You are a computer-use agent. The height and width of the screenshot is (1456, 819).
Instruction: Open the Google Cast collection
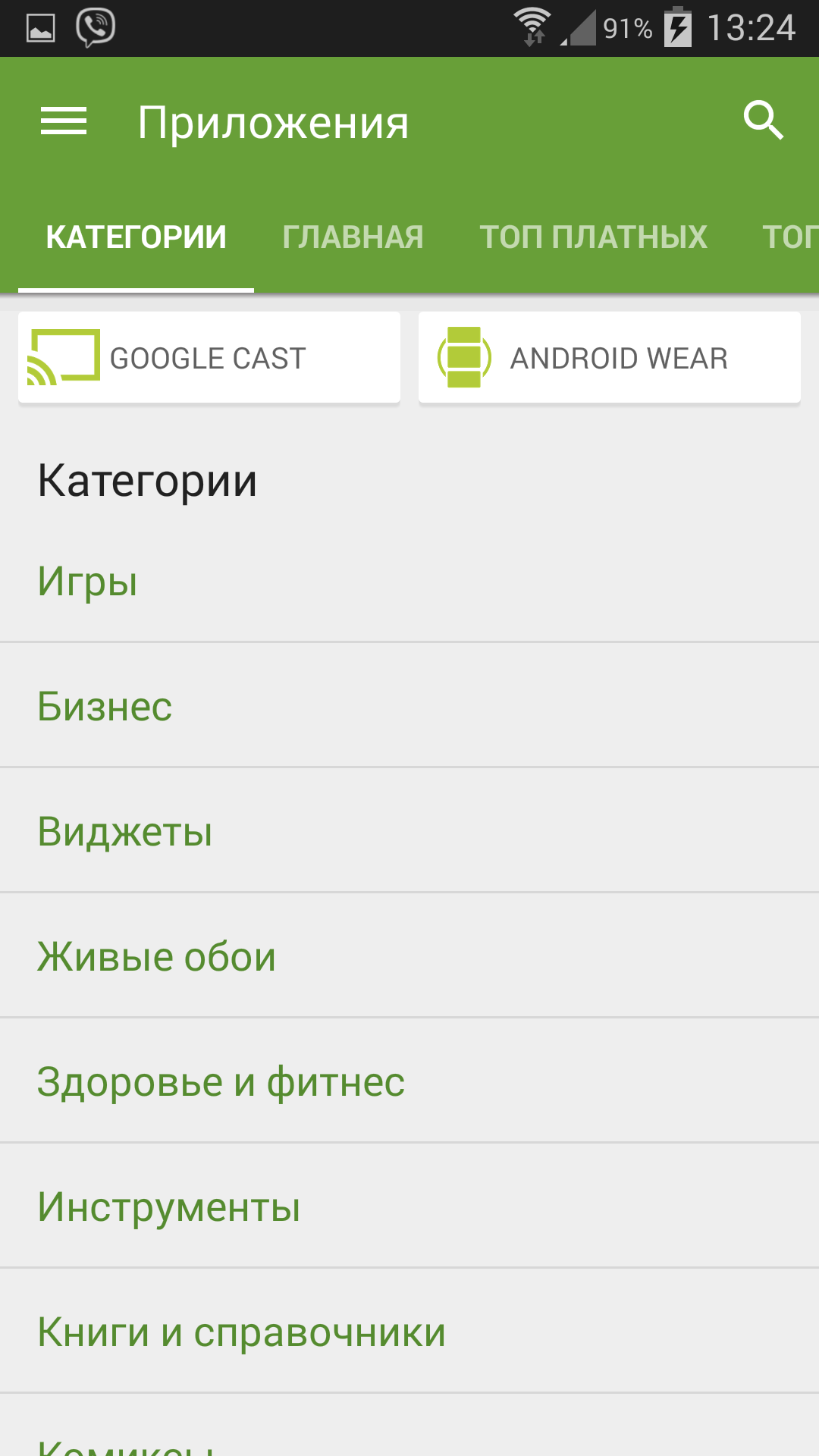tap(209, 357)
